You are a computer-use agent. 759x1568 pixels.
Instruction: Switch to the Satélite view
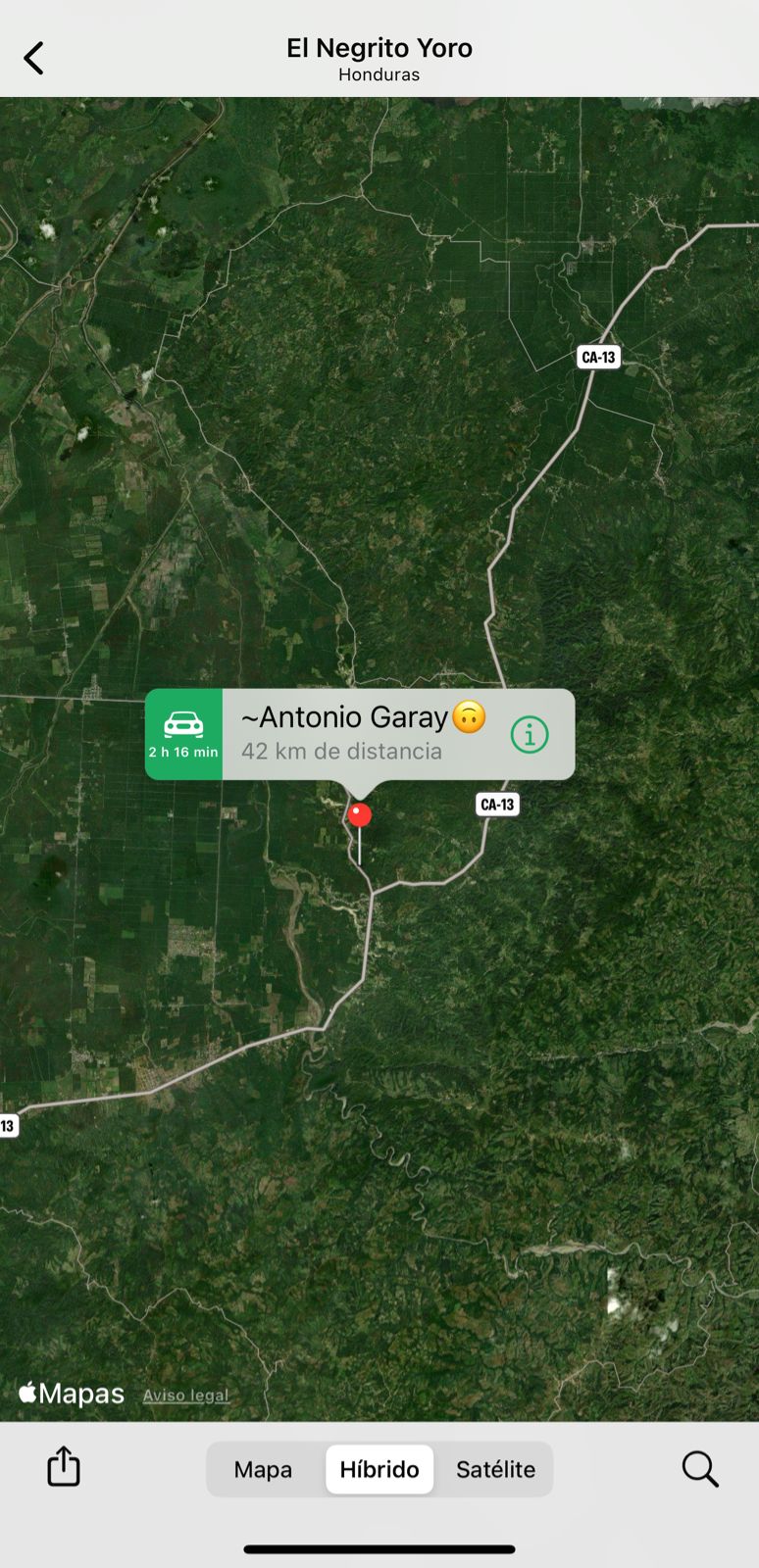click(495, 1469)
